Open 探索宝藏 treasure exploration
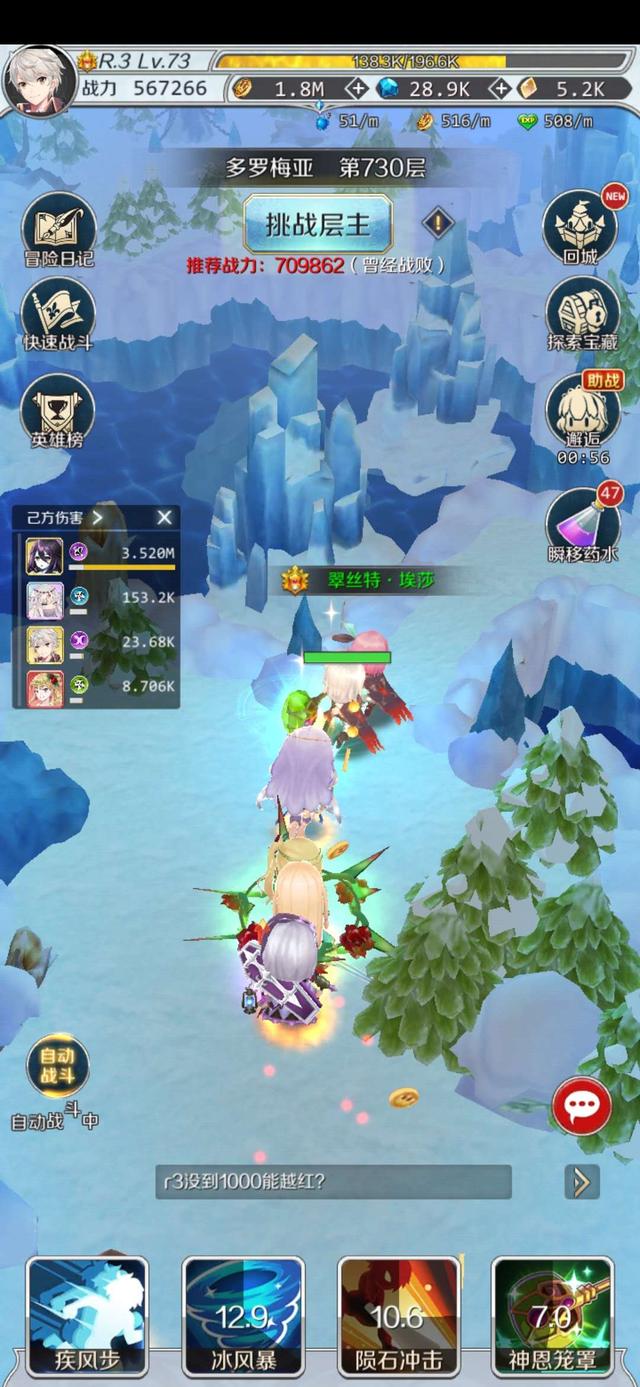 [x=582, y=314]
